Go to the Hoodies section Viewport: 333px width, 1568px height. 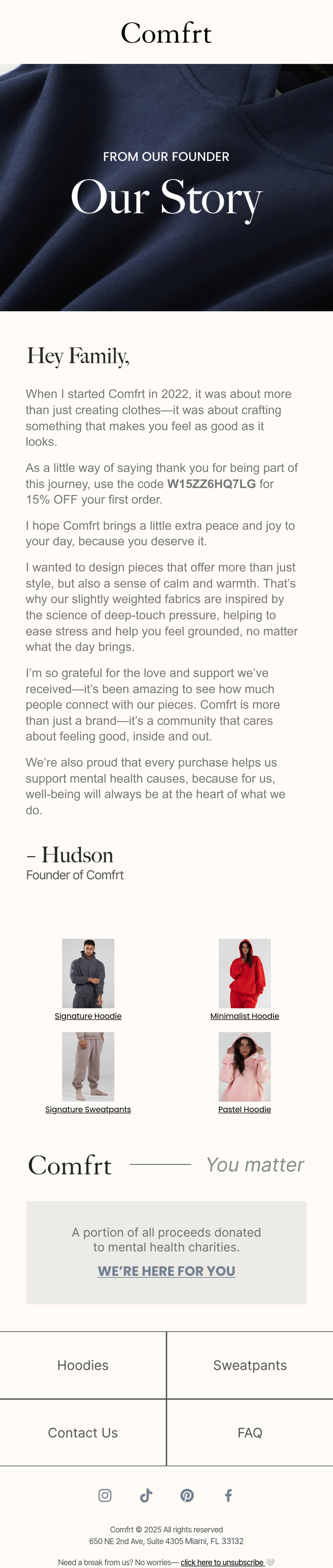click(83, 1365)
